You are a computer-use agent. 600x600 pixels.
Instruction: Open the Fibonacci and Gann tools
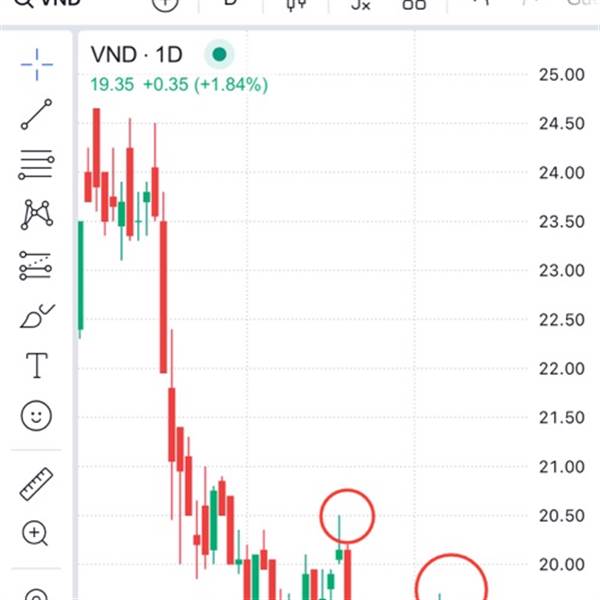point(37,163)
